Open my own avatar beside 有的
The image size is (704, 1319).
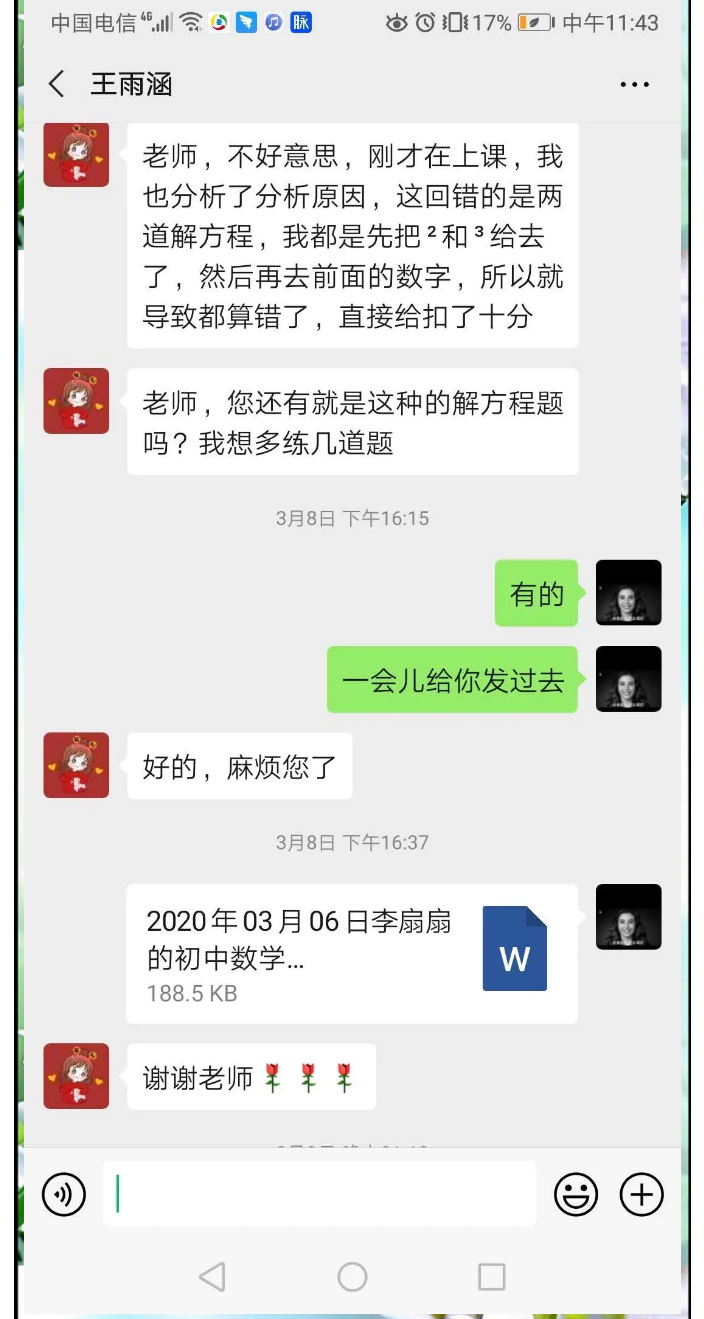[628, 593]
